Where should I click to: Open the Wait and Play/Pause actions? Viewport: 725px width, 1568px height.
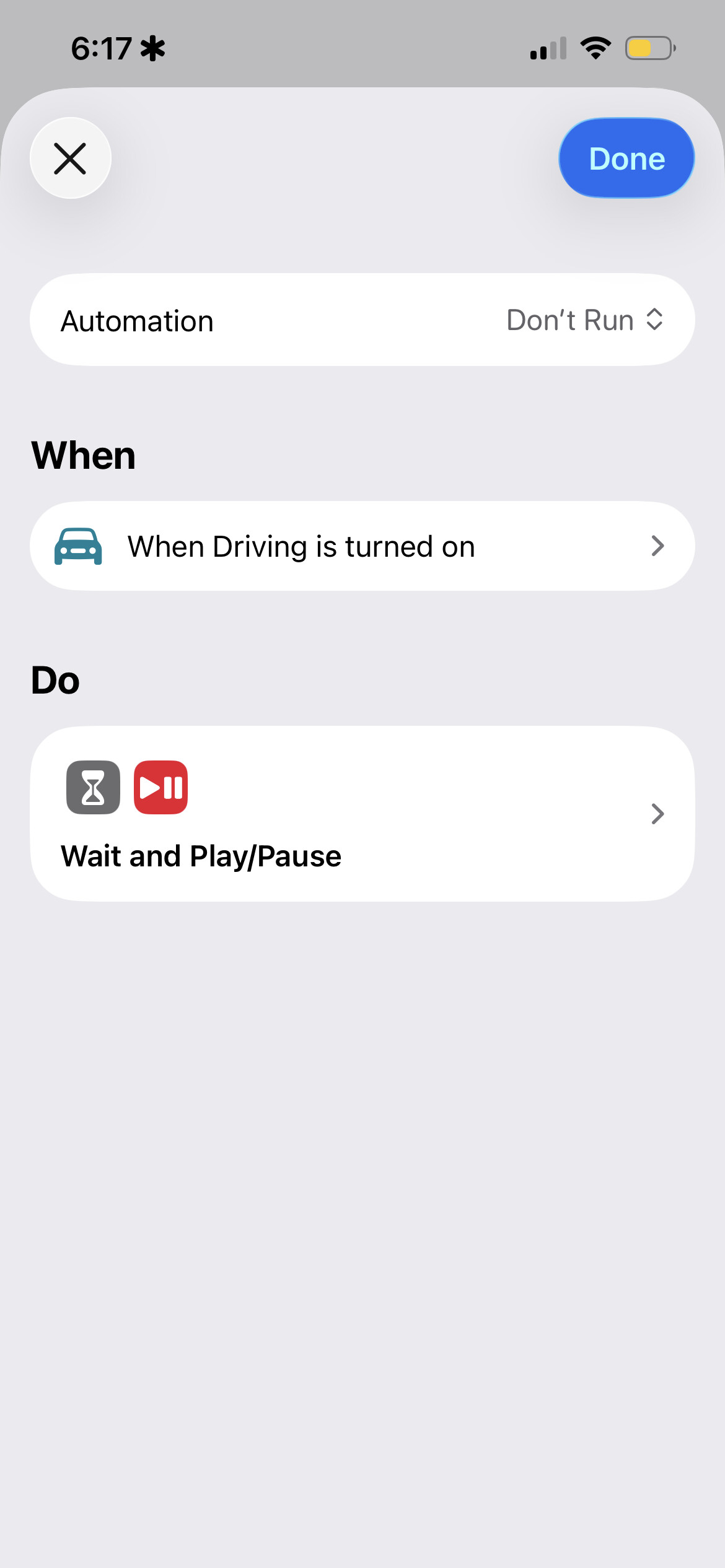coord(362,813)
